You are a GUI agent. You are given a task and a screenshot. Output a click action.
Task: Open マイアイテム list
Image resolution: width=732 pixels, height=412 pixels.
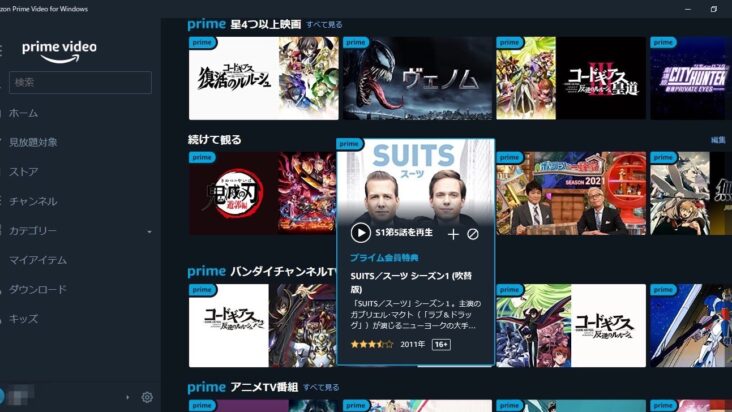[x=38, y=260]
